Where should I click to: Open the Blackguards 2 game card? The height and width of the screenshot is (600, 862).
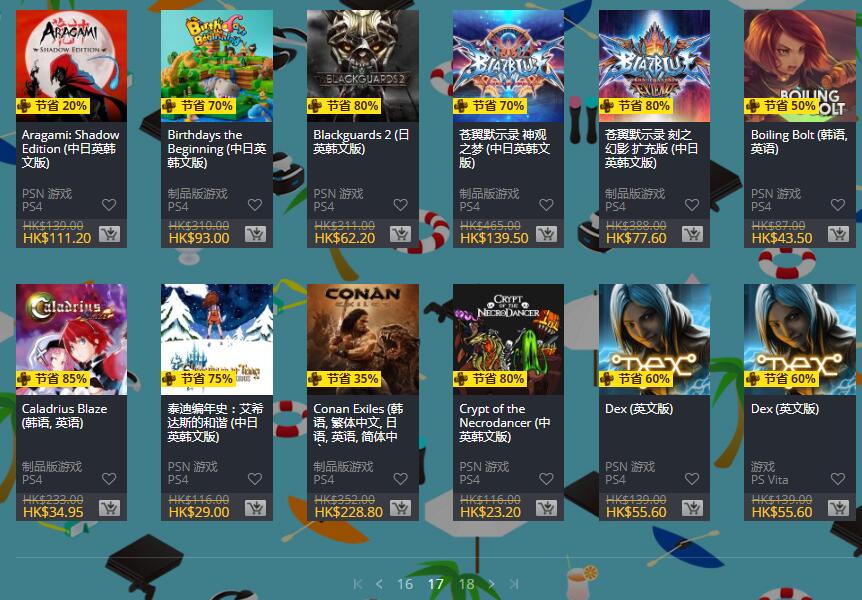click(363, 64)
